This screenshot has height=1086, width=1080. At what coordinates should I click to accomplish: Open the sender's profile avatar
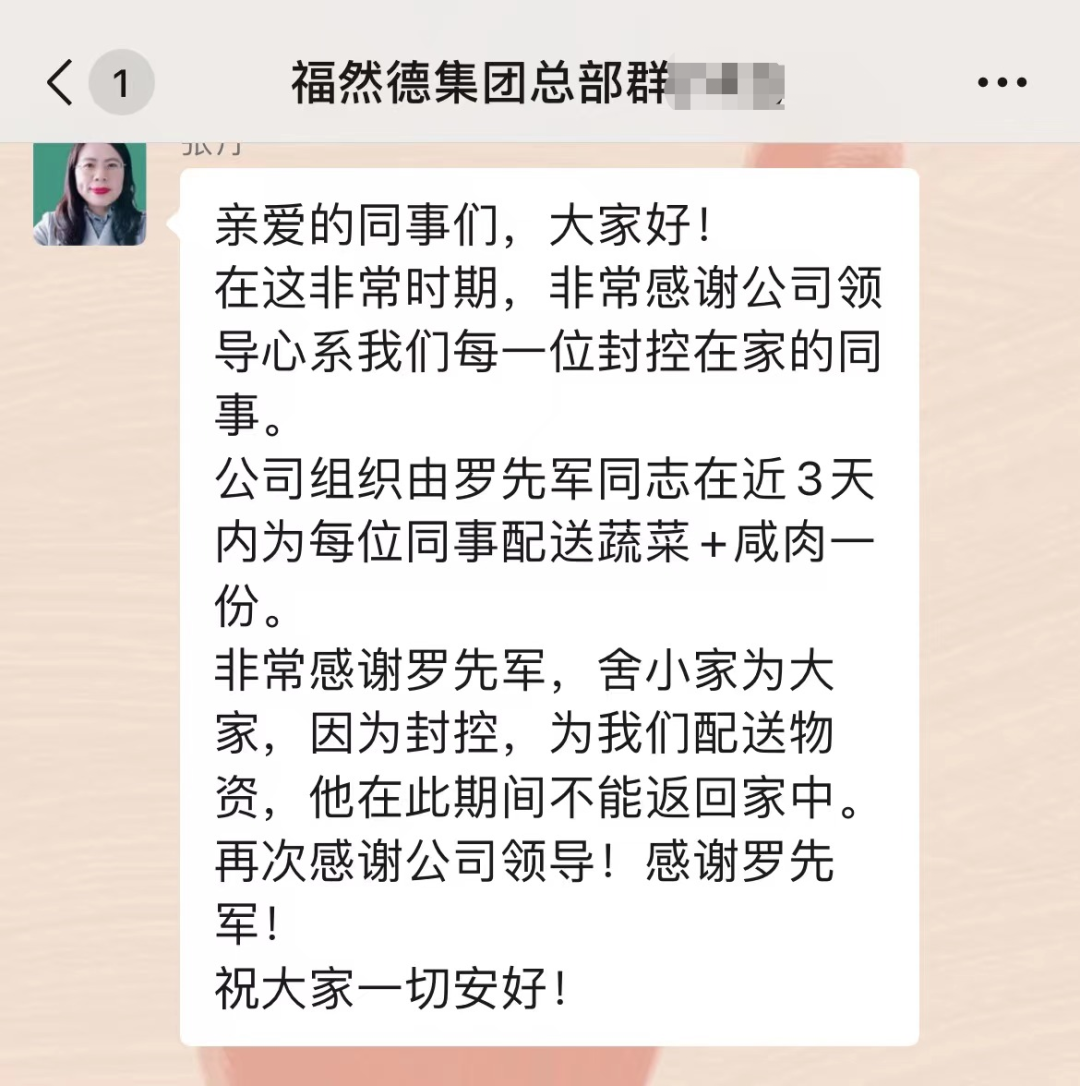[89, 194]
